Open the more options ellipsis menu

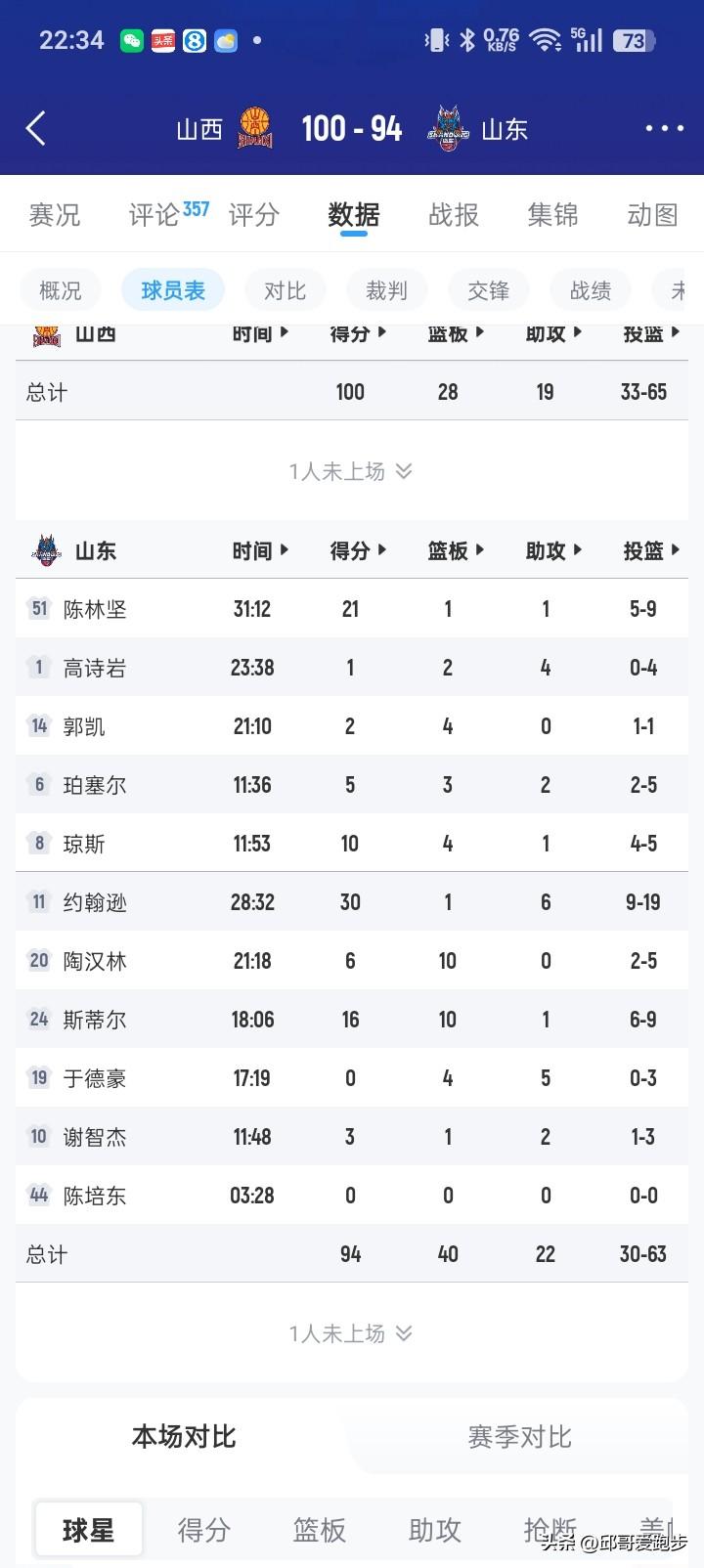coord(664,128)
